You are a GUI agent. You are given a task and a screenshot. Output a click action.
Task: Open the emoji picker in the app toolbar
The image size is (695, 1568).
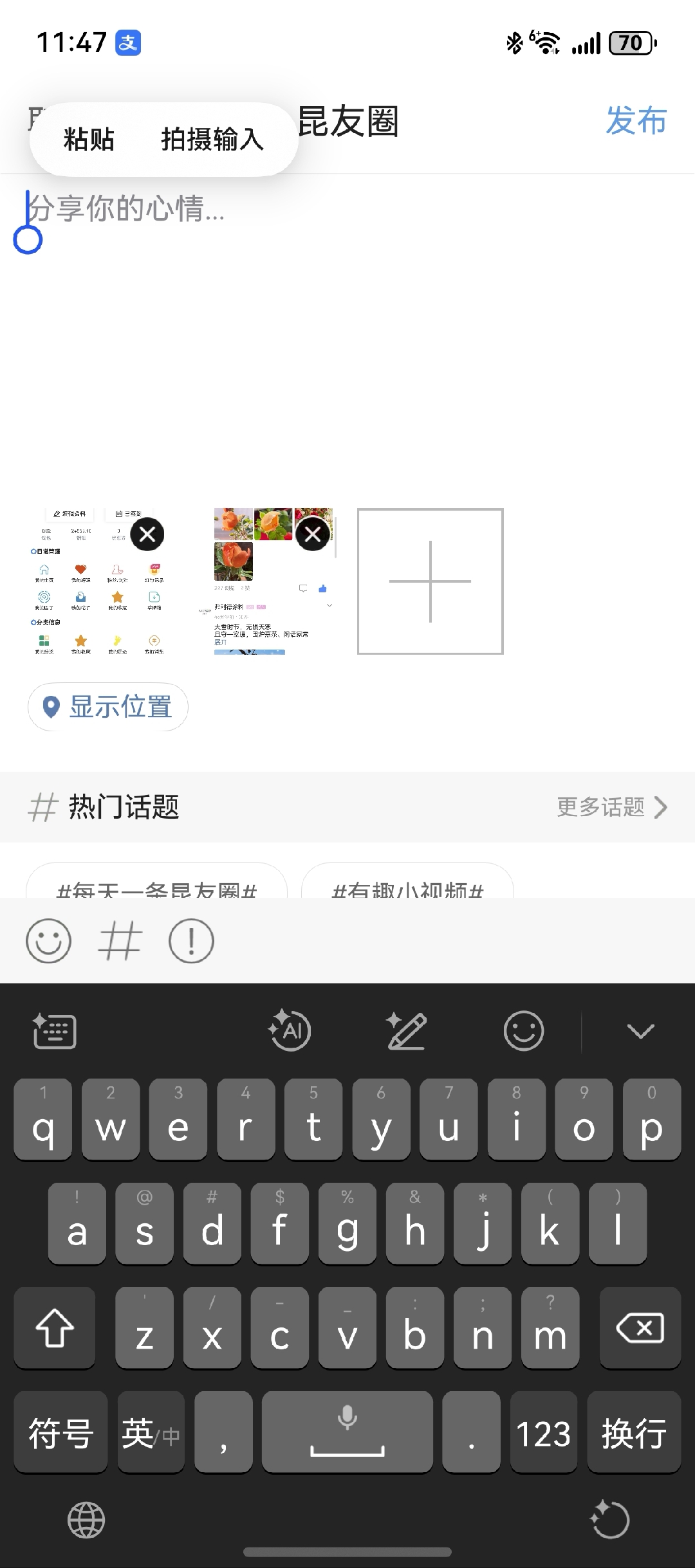[48, 941]
